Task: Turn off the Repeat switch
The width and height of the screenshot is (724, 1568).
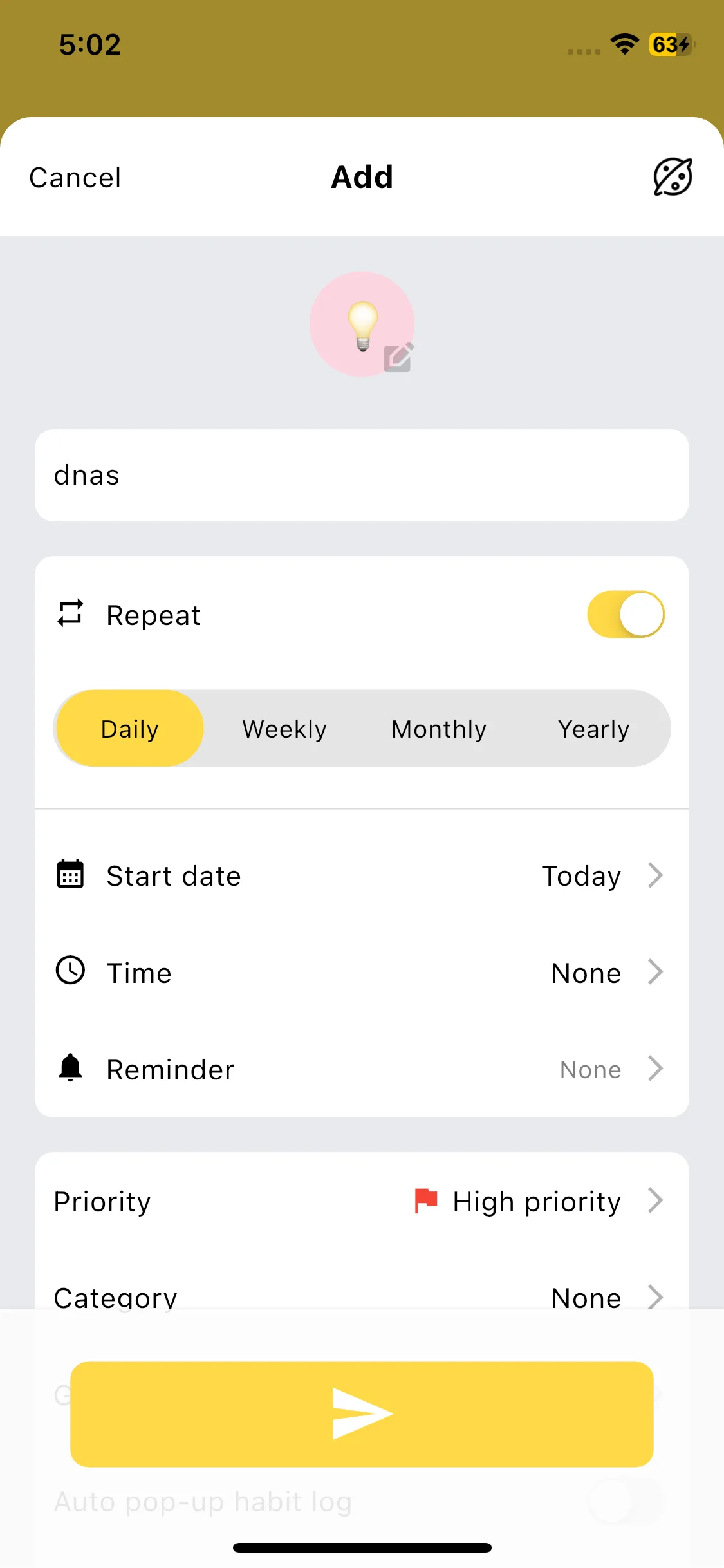Action: pyautogui.click(x=626, y=614)
